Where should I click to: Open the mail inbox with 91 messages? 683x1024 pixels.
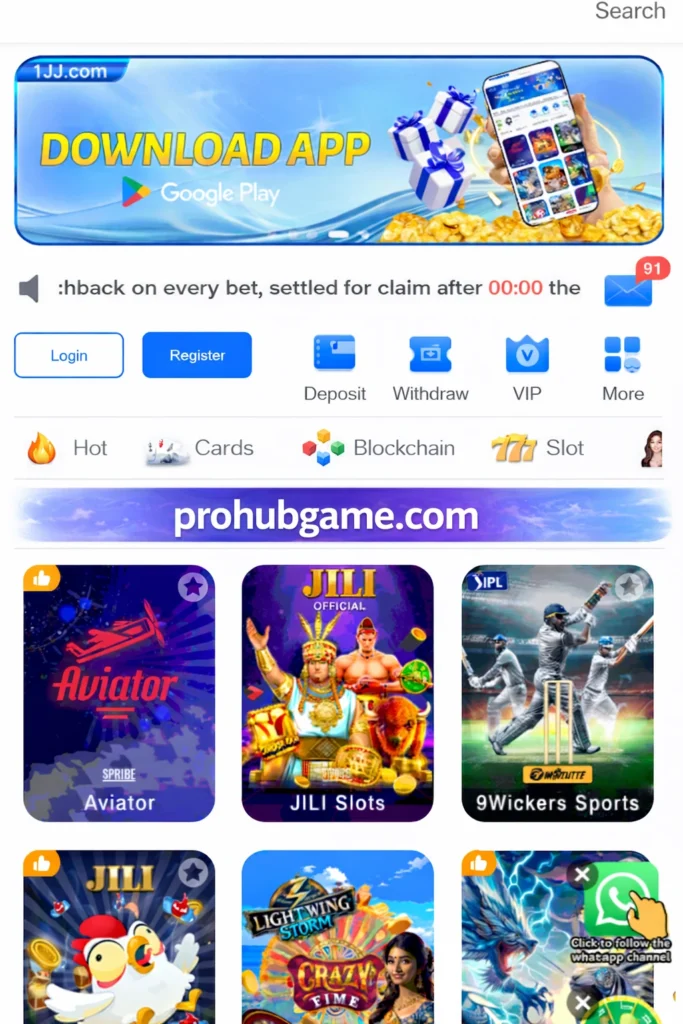(628, 290)
